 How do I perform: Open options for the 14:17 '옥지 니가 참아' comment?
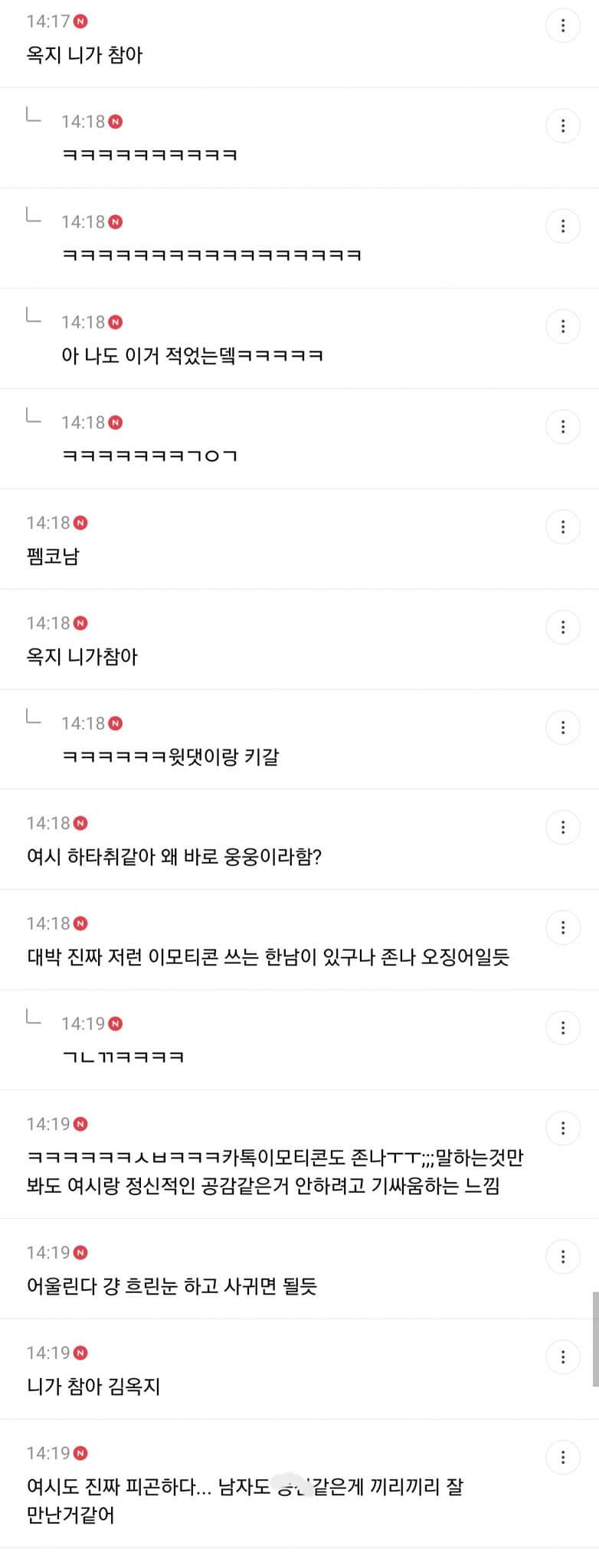[563, 26]
